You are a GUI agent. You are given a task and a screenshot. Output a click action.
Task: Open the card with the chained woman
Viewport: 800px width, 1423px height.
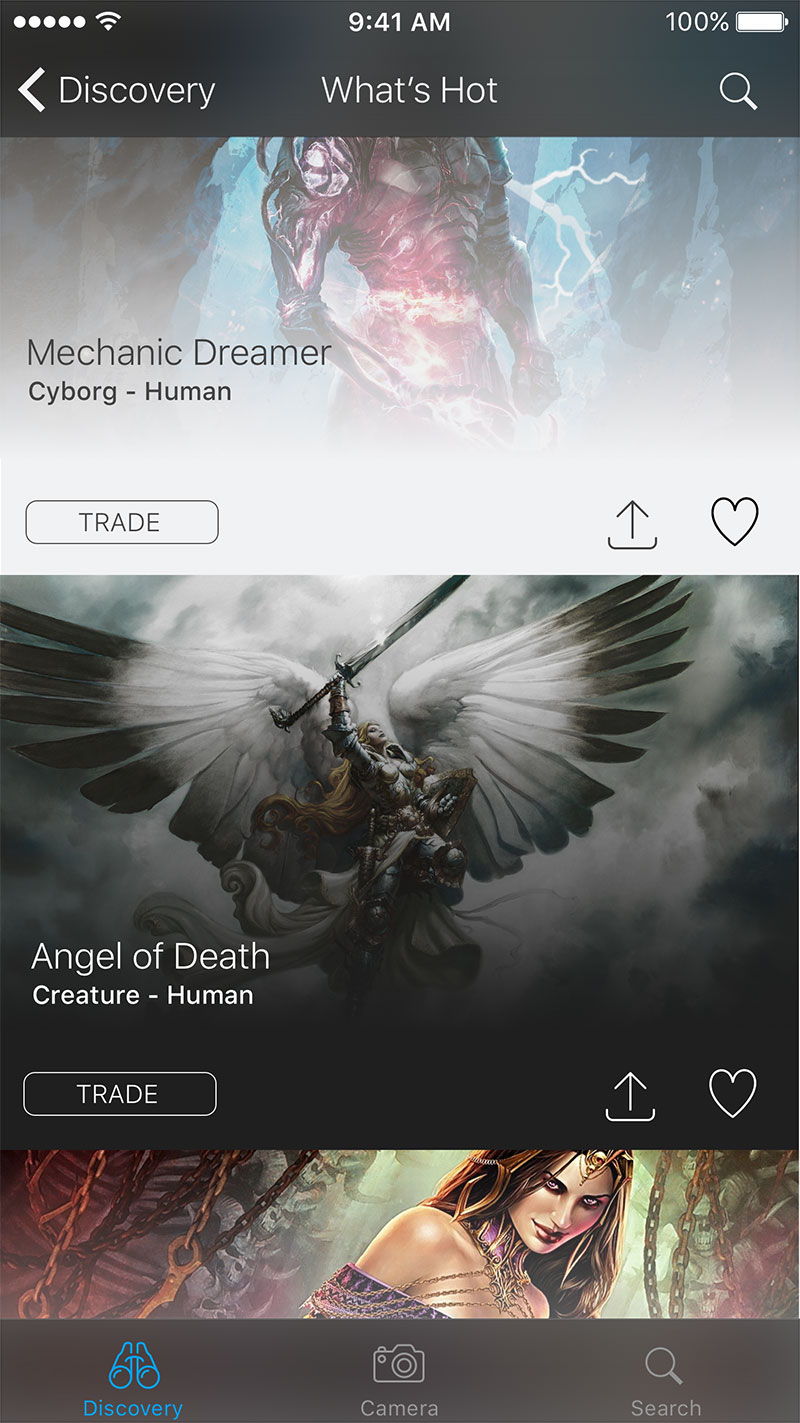[x=400, y=1234]
